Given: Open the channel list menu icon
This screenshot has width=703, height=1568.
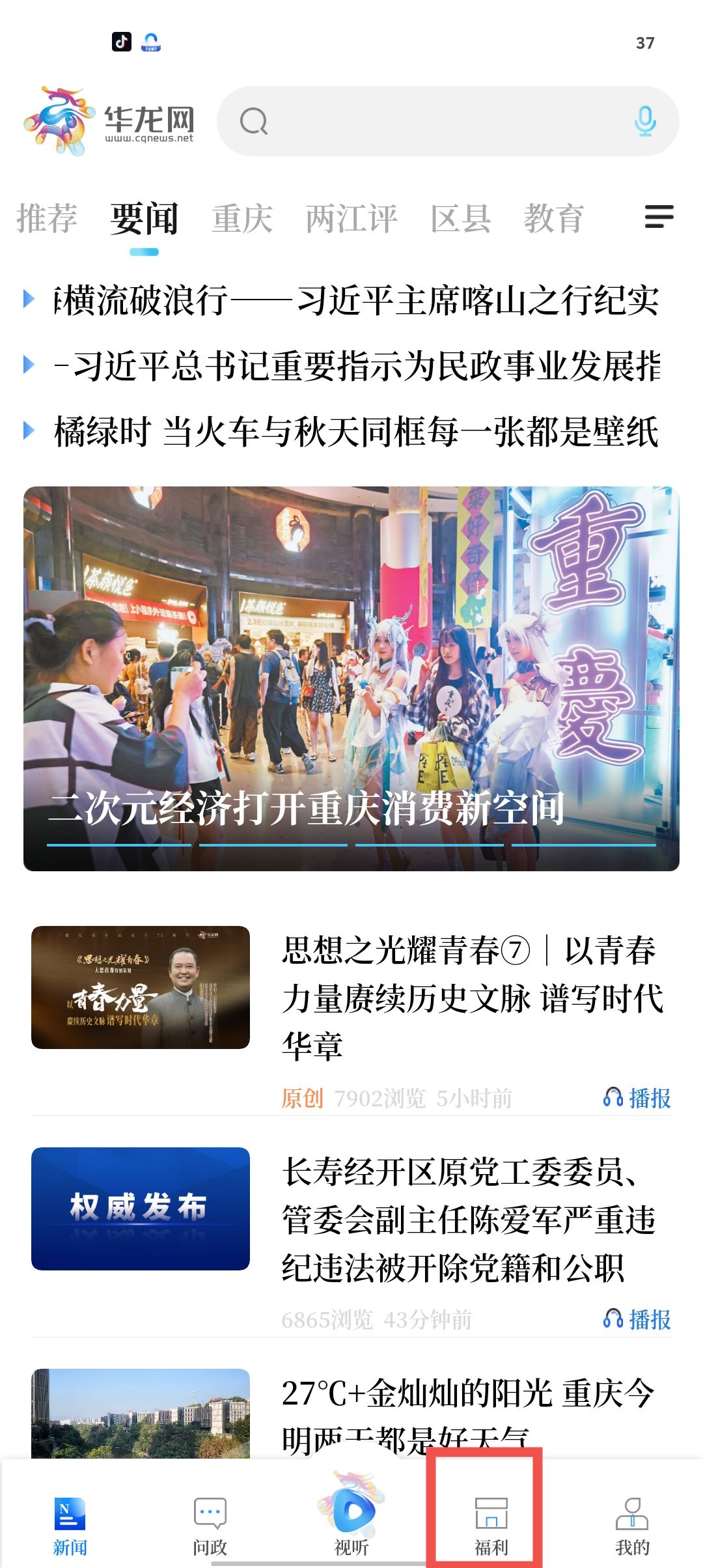Looking at the screenshot, I should pos(659,217).
